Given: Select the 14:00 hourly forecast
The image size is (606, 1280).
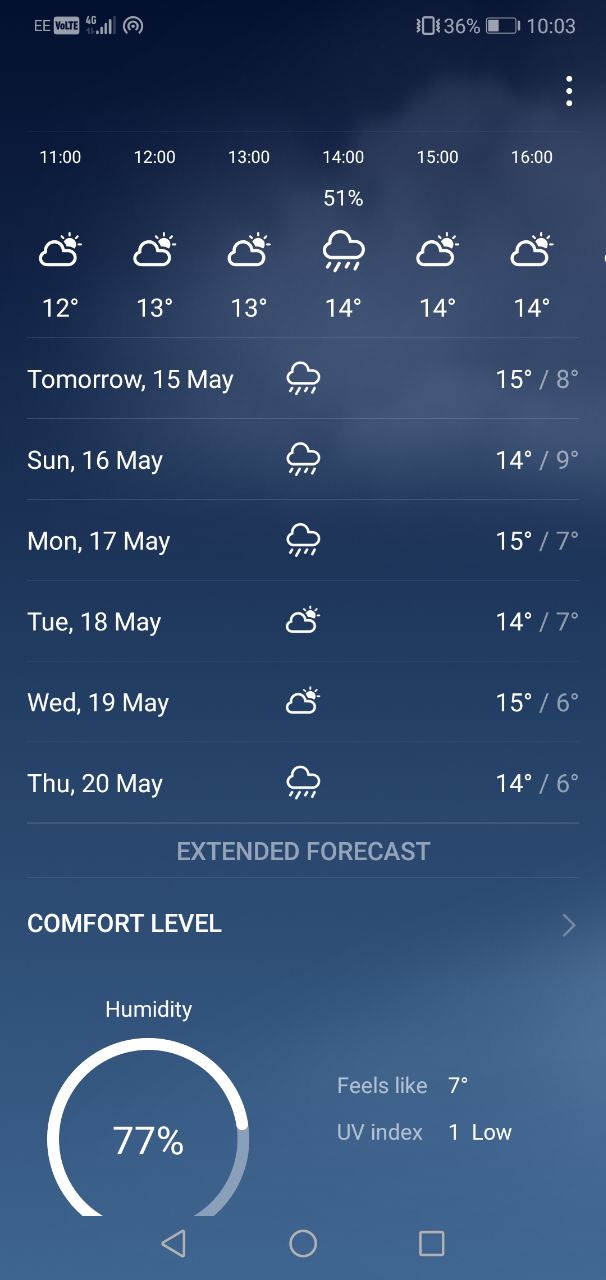Looking at the screenshot, I should [343, 233].
